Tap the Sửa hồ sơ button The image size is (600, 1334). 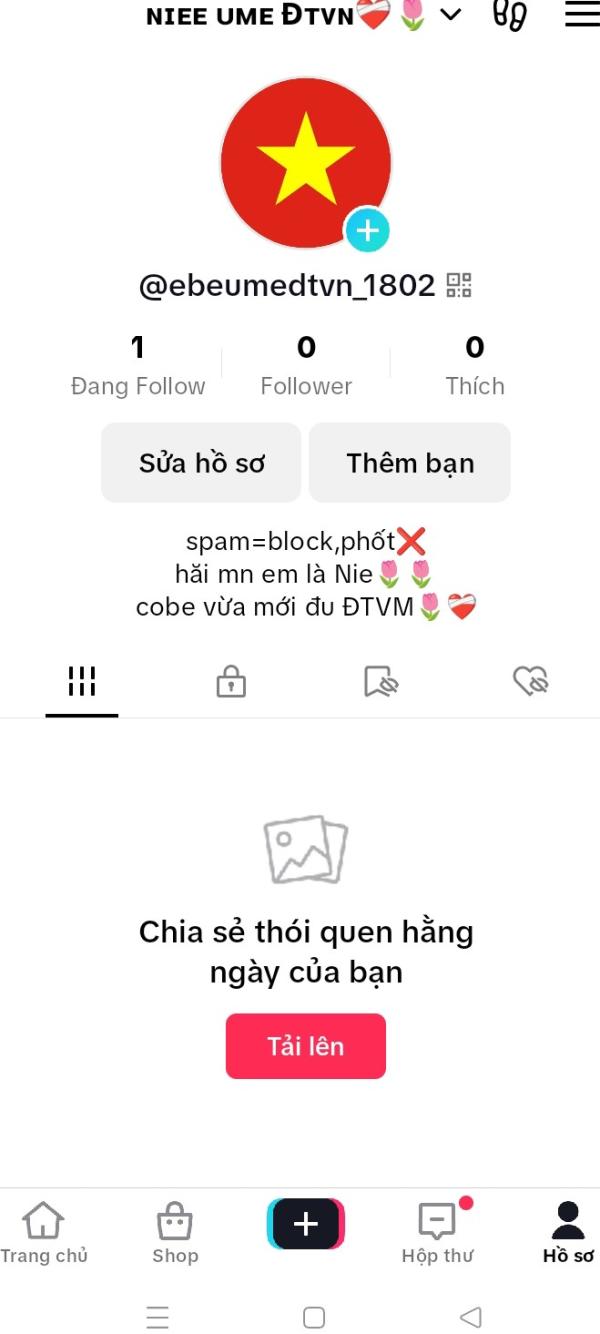pos(201,463)
